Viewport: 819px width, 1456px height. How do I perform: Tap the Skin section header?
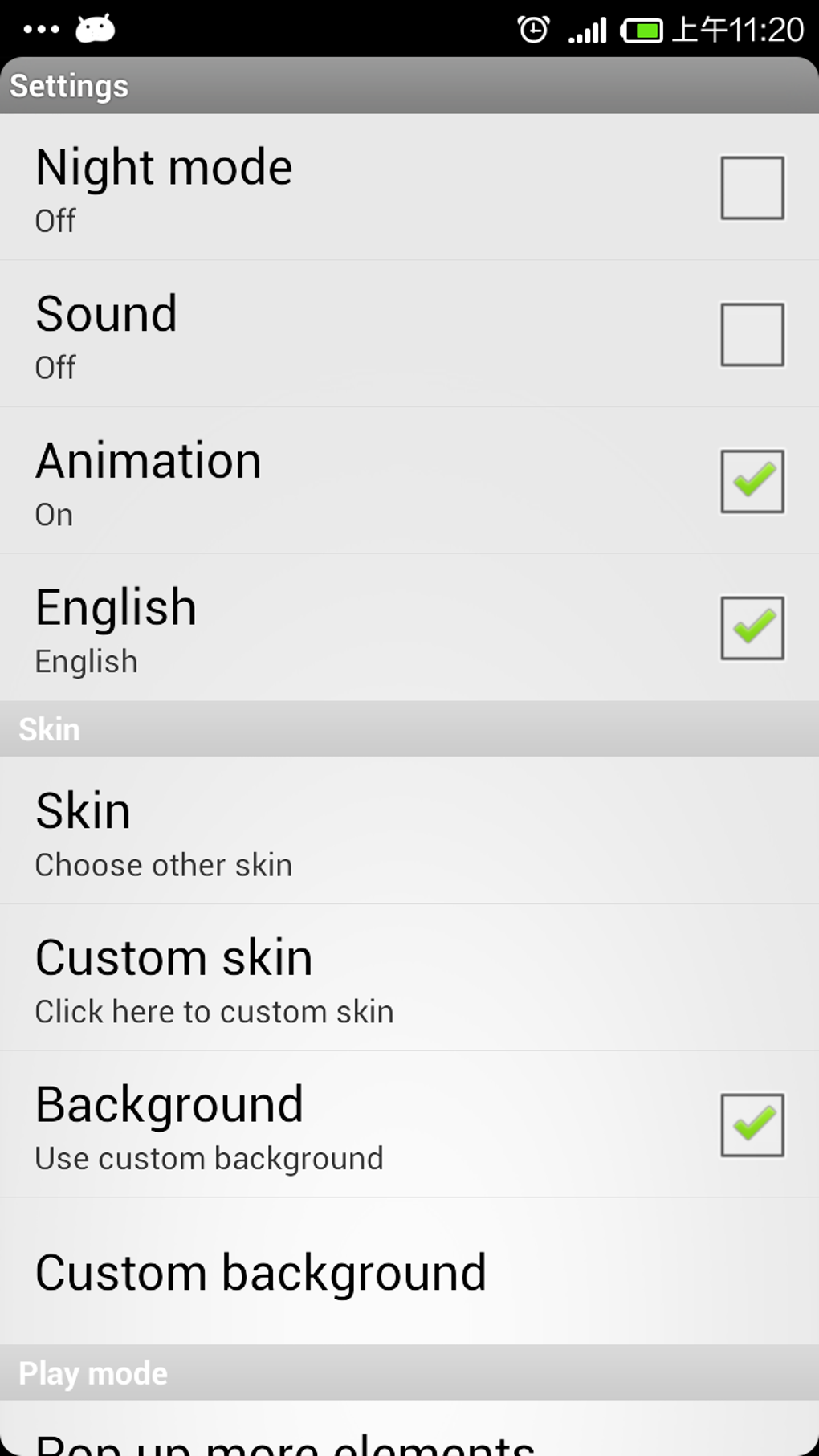point(48,729)
